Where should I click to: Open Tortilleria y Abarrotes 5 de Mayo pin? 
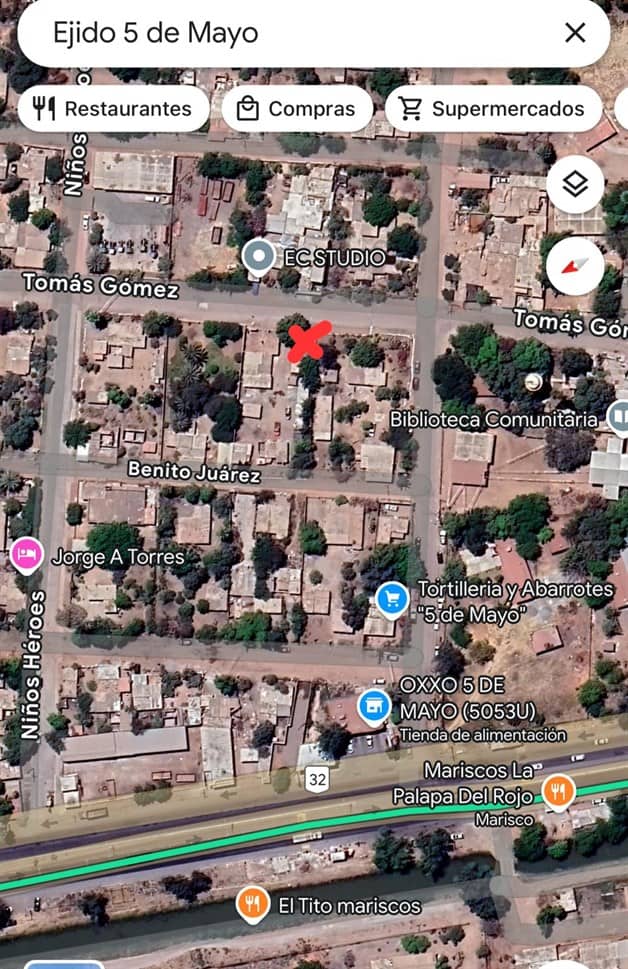tap(392, 599)
